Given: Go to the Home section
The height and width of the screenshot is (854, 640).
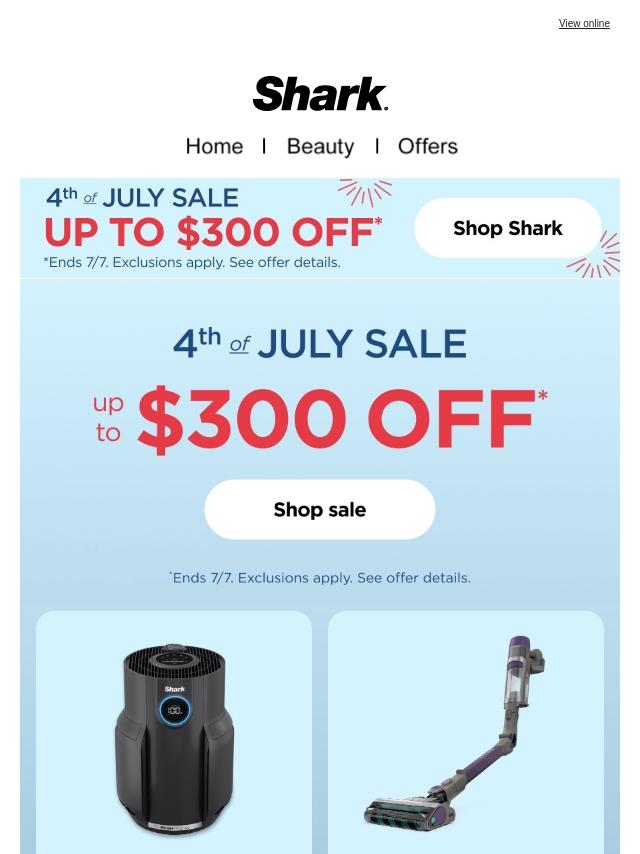Looking at the screenshot, I should click(x=214, y=146).
